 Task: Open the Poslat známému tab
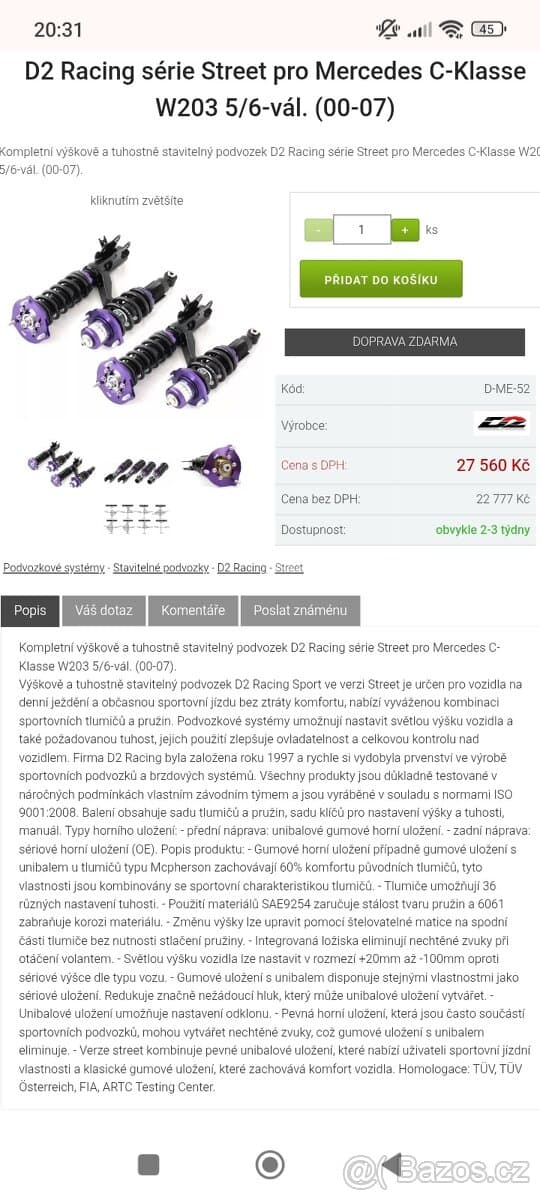tap(300, 610)
